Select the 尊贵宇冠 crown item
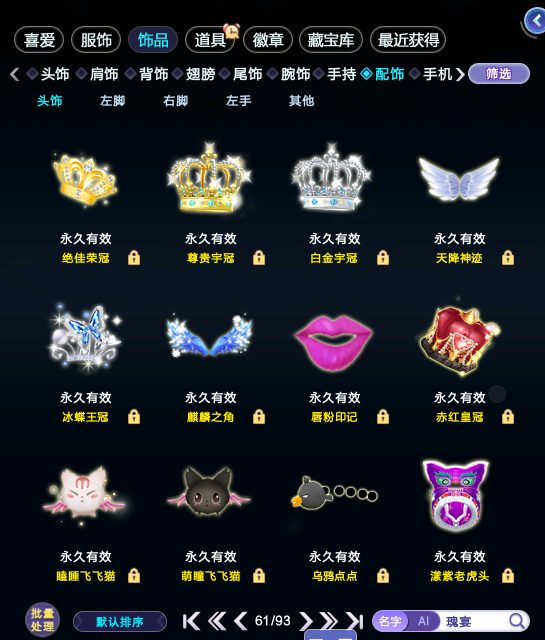This screenshot has height=640, width=545. click(x=210, y=180)
